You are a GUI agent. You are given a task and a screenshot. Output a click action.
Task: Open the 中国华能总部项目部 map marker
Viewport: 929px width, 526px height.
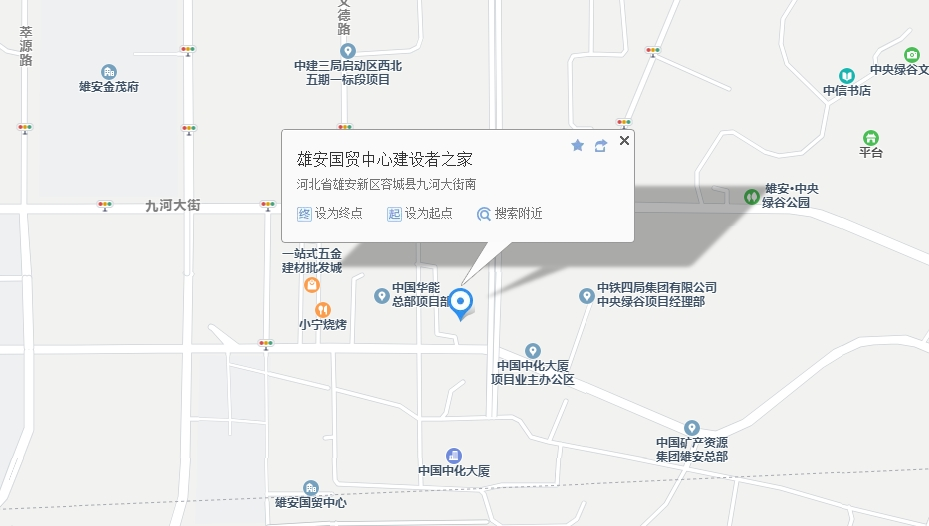[381, 295]
